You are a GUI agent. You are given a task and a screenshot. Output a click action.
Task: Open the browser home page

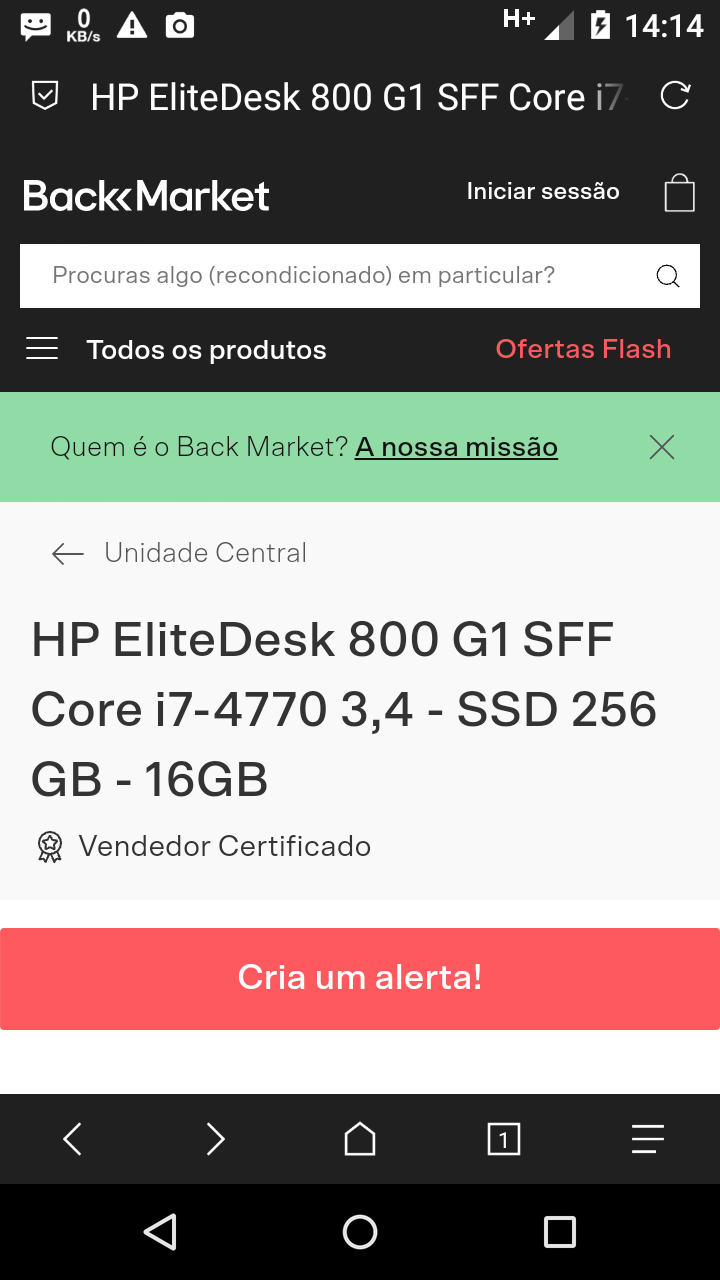click(360, 1139)
